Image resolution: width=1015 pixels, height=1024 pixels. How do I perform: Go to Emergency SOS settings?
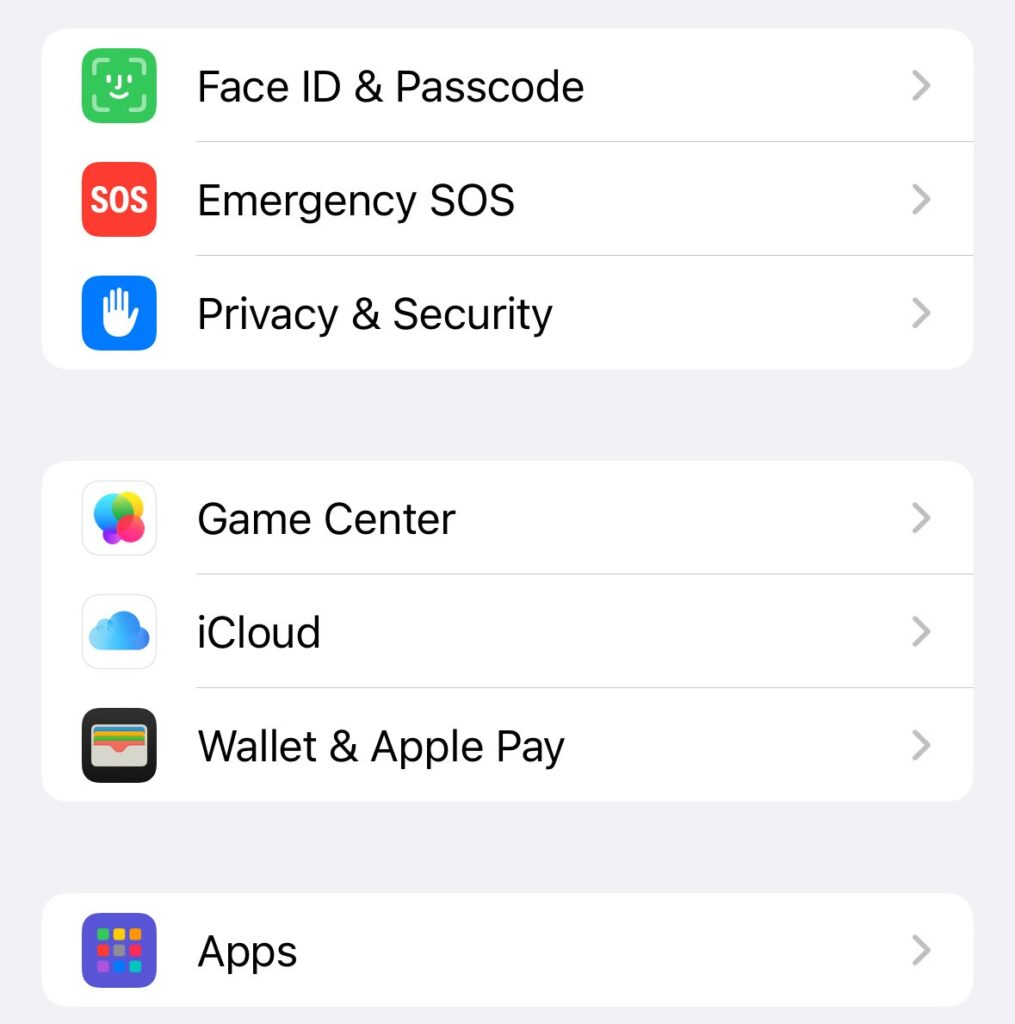[x=356, y=200]
